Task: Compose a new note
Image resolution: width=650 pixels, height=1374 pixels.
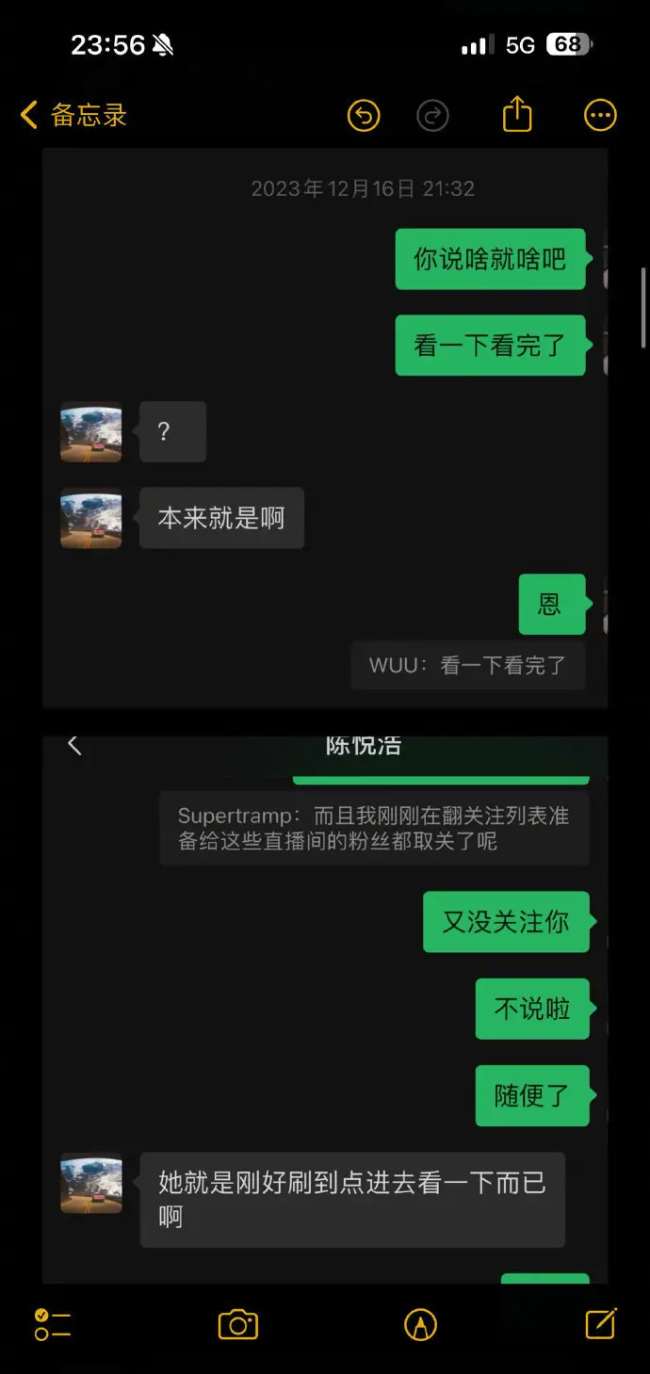Action: (x=600, y=1323)
